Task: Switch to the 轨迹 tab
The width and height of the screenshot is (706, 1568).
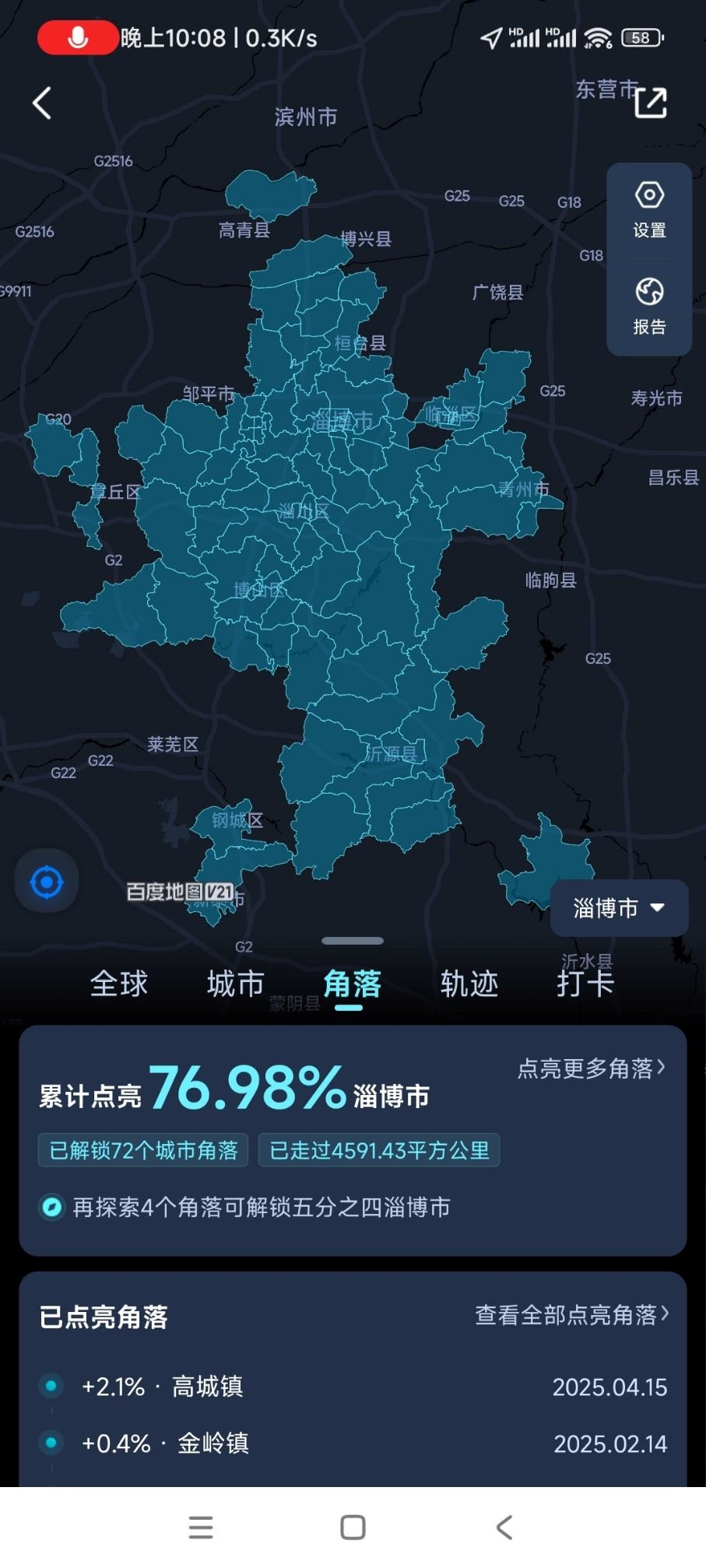Action: point(469,984)
